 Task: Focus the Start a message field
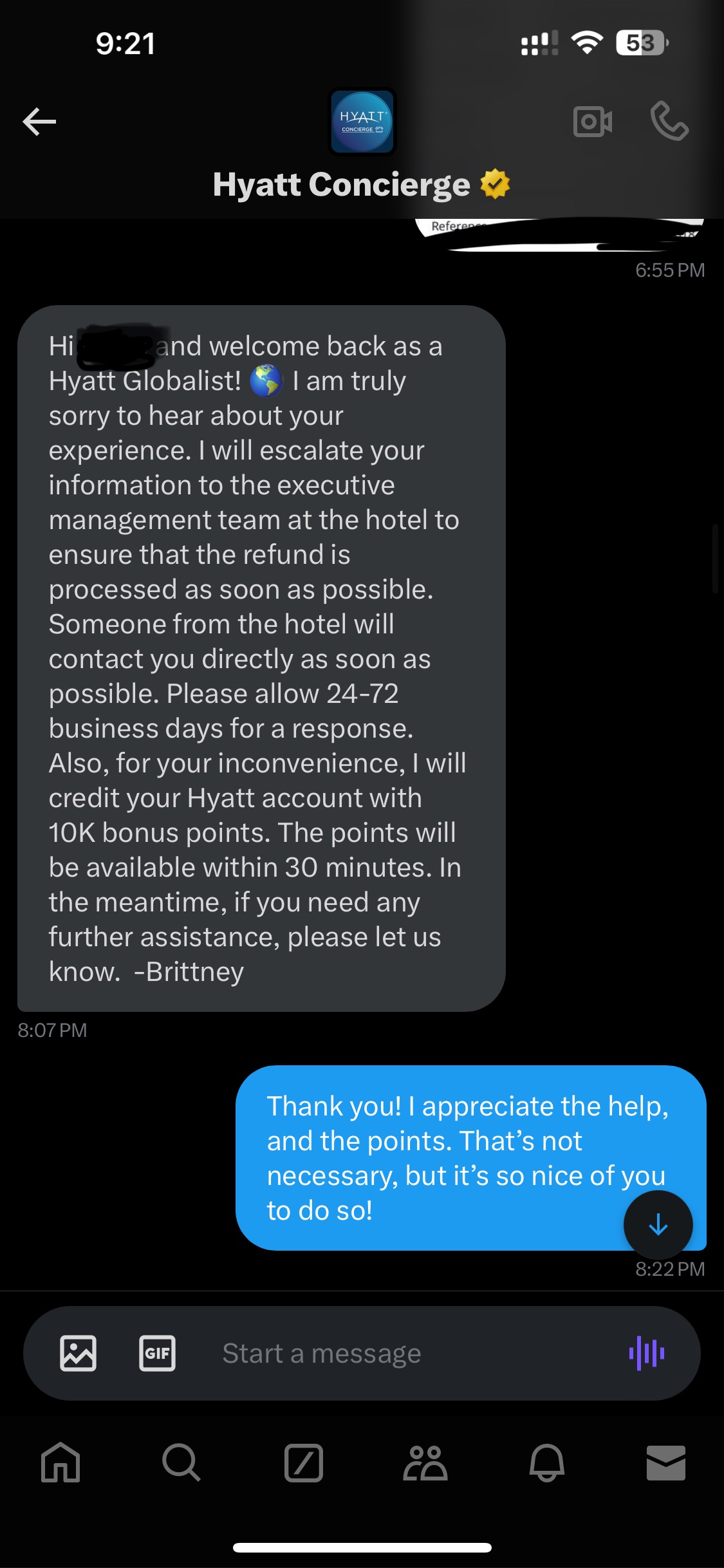coord(386,1353)
